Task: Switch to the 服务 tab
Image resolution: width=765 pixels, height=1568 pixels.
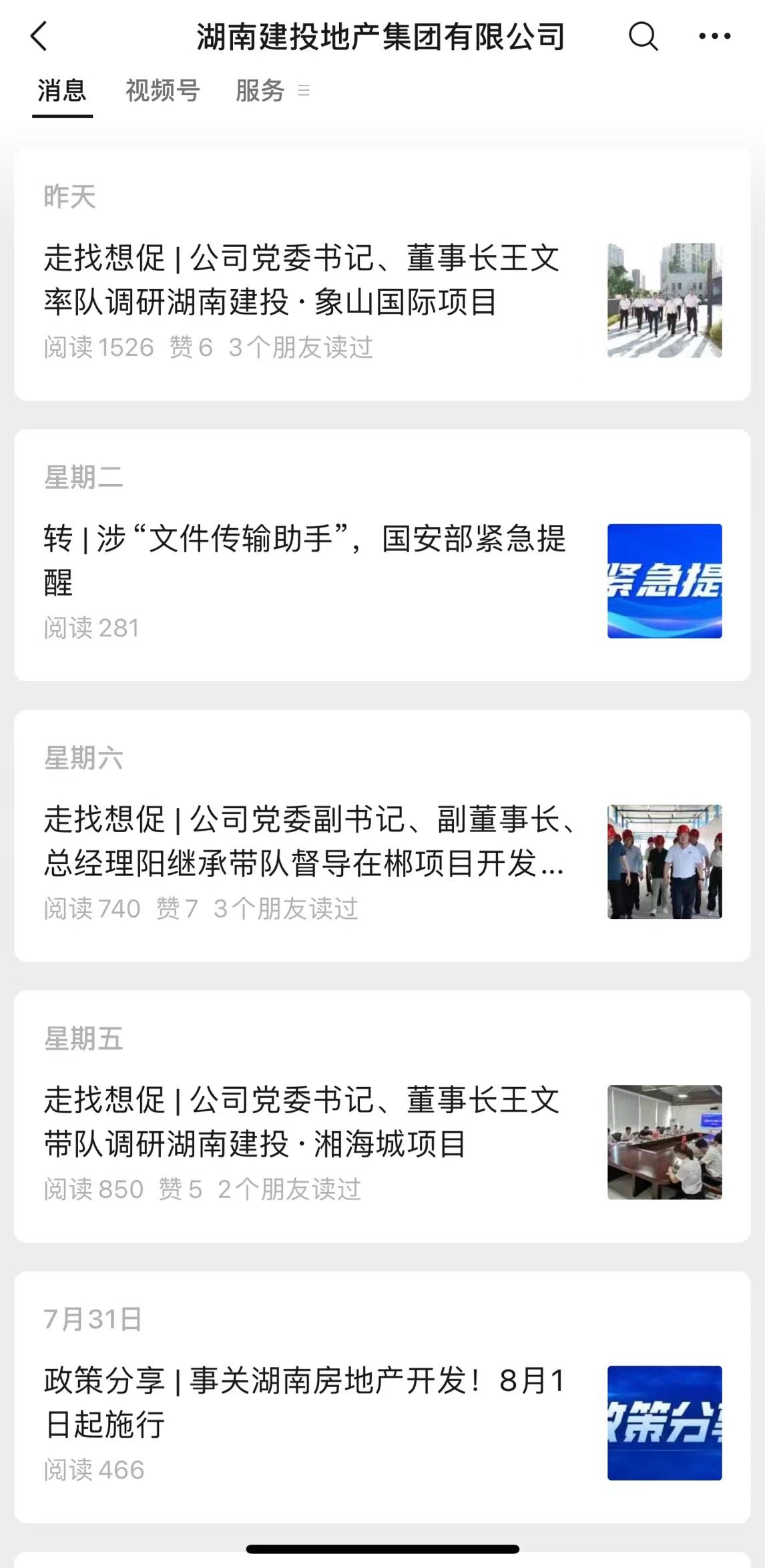Action: 260,91
